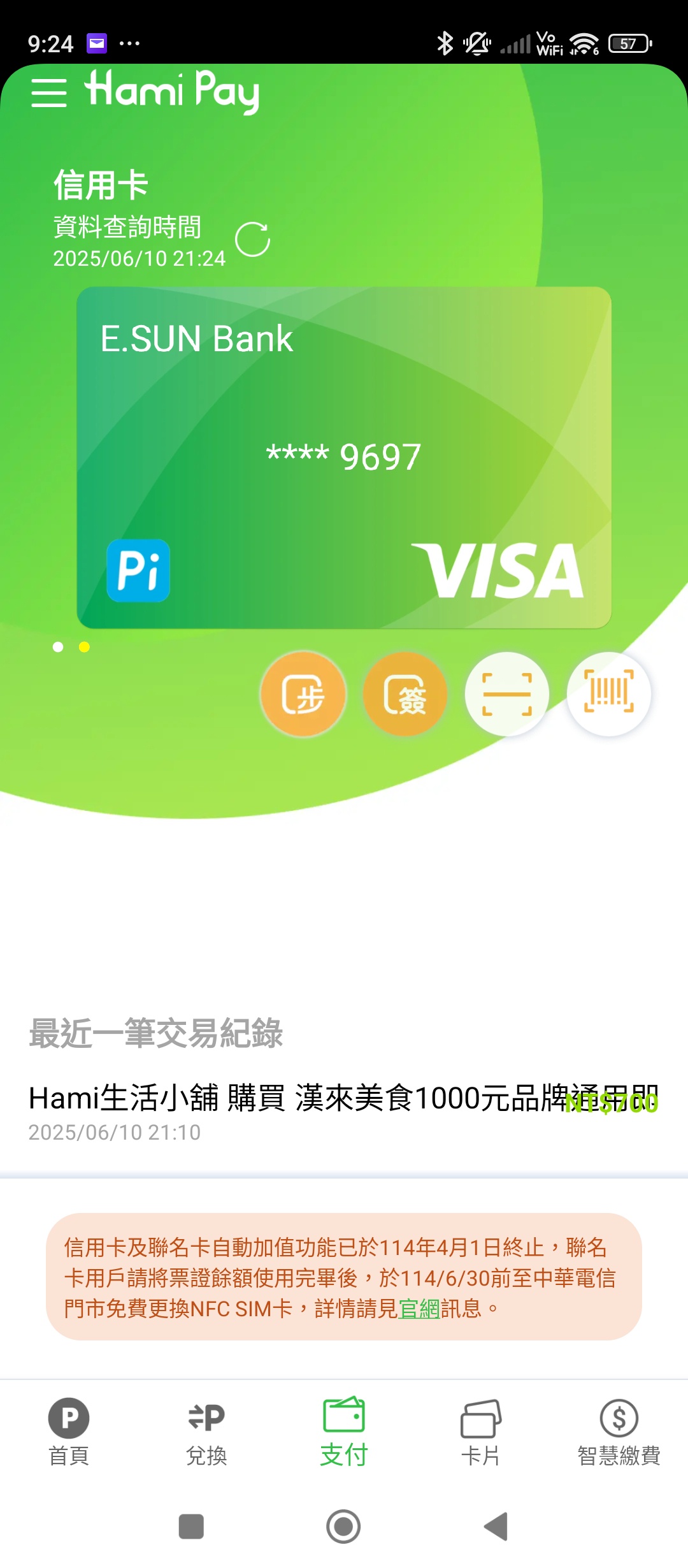Refresh the data query time
688x1568 pixels.
pyautogui.click(x=252, y=240)
